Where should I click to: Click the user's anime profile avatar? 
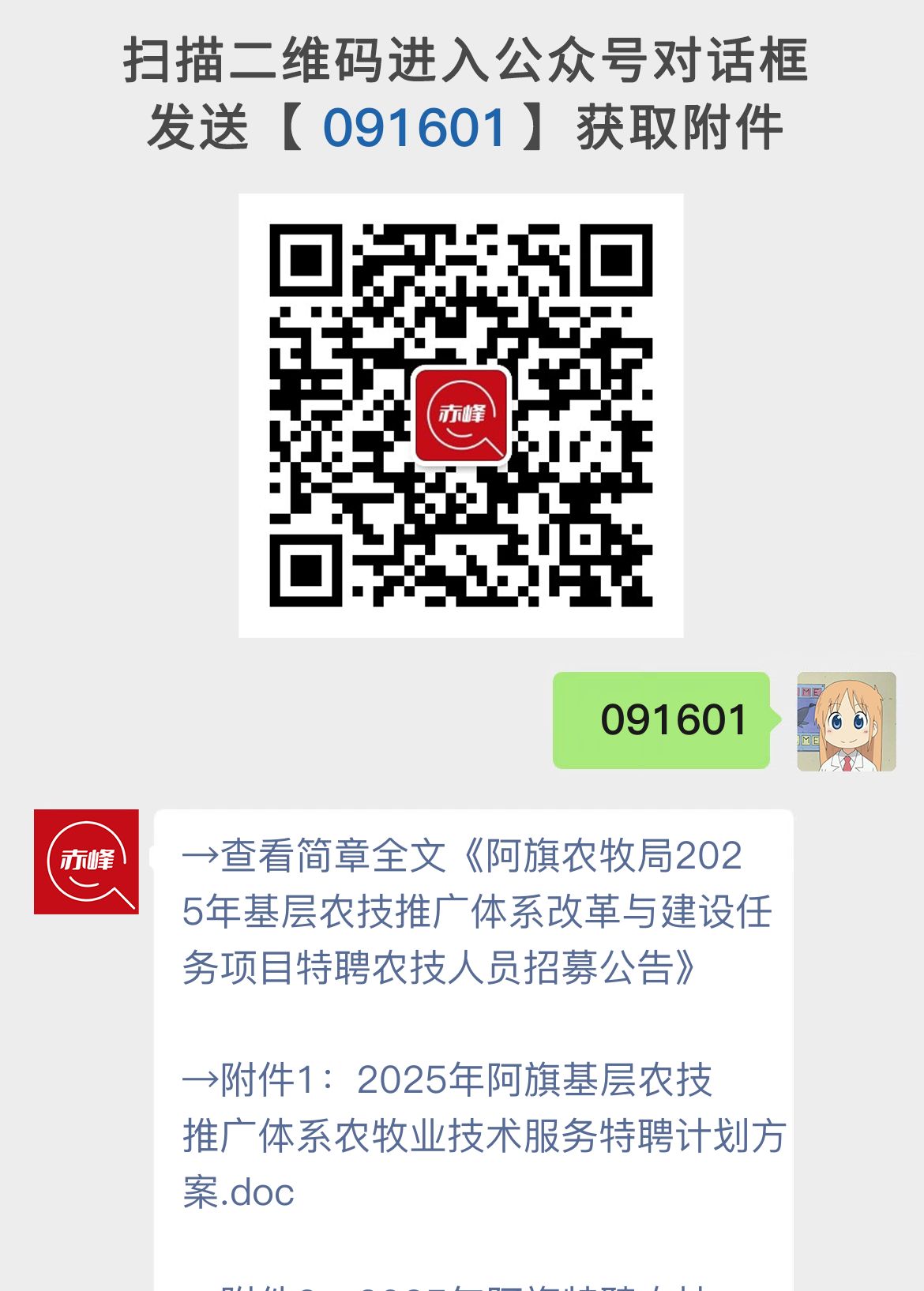[x=844, y=721]
